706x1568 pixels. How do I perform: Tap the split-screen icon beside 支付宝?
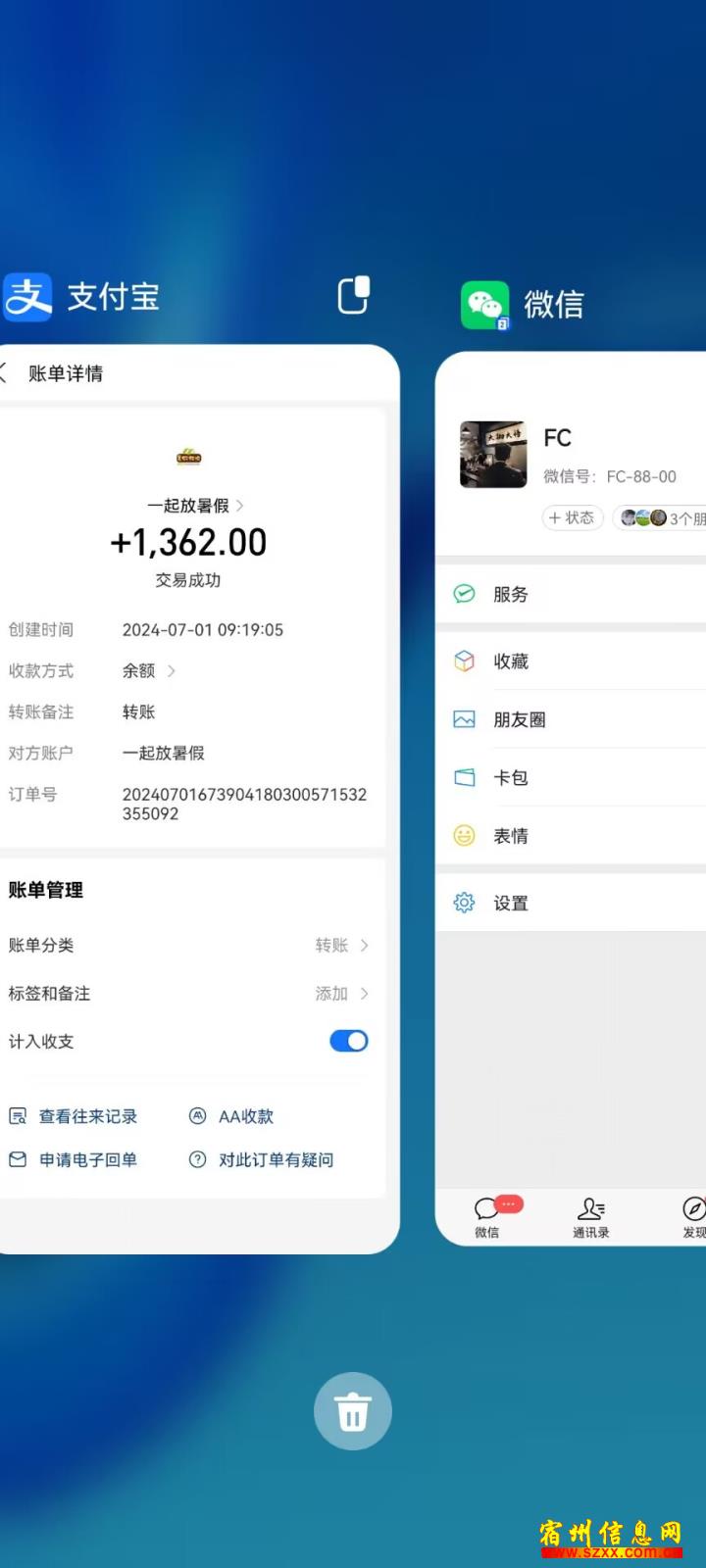point(354,295)
